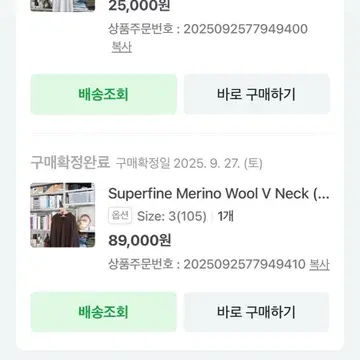This screenshot has width=360, height=360.
Task: Open Superfine Merino Wool V Neck product image
Action: (x=63, y=215)
